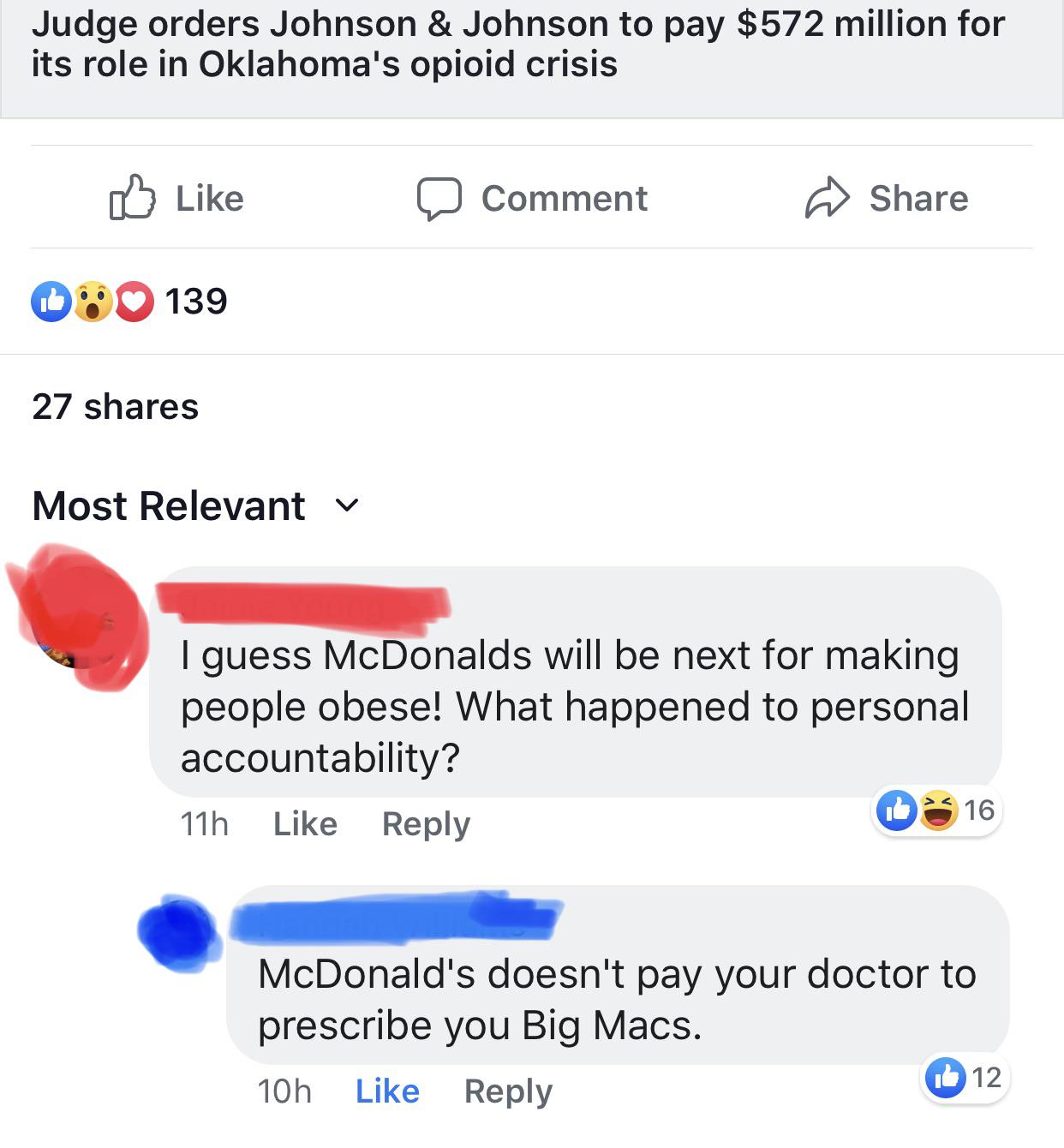View 16 reactions on the obesity comment

point(936,810)
